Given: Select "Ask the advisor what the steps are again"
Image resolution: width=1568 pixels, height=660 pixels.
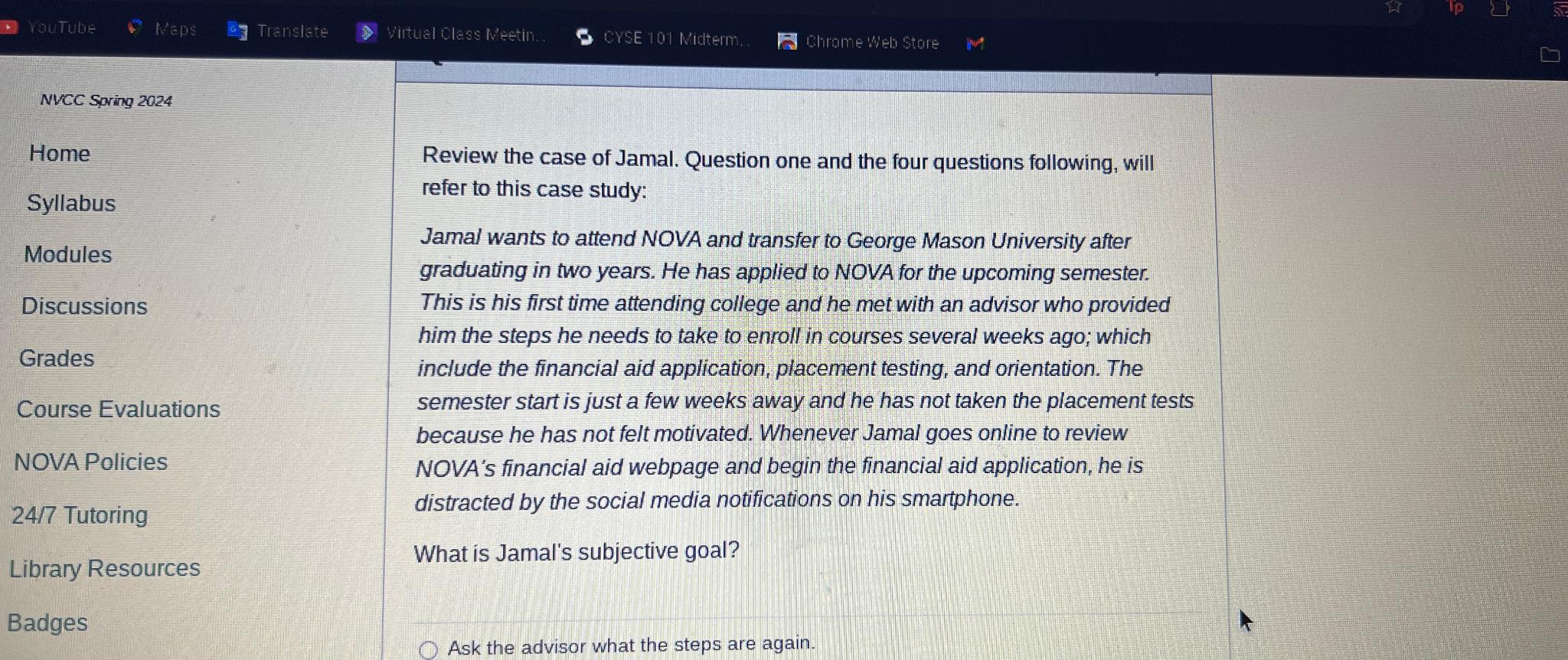Looking at the screenshot, I should click(x=428, y=650).
